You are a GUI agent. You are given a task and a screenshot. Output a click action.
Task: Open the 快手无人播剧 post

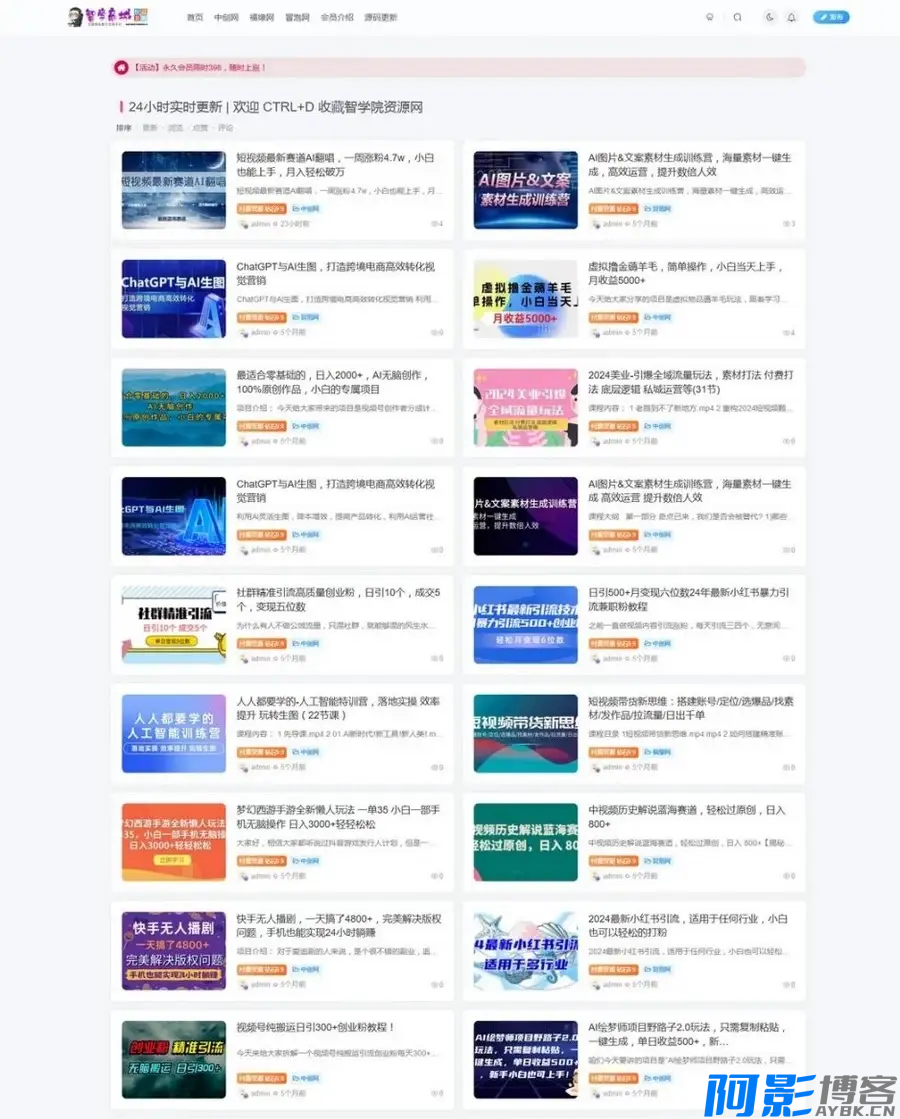(335, 925)
